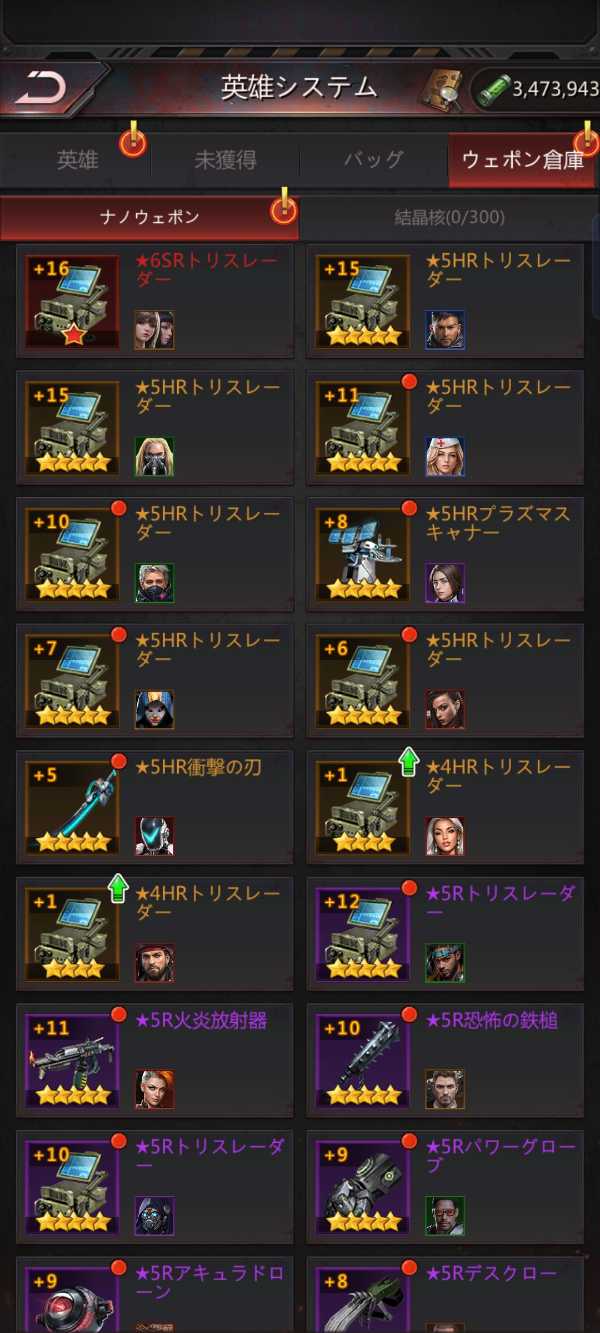
Task: View the ★5Rアキュラドローン +9 weapon
Action: (155, 1296)
